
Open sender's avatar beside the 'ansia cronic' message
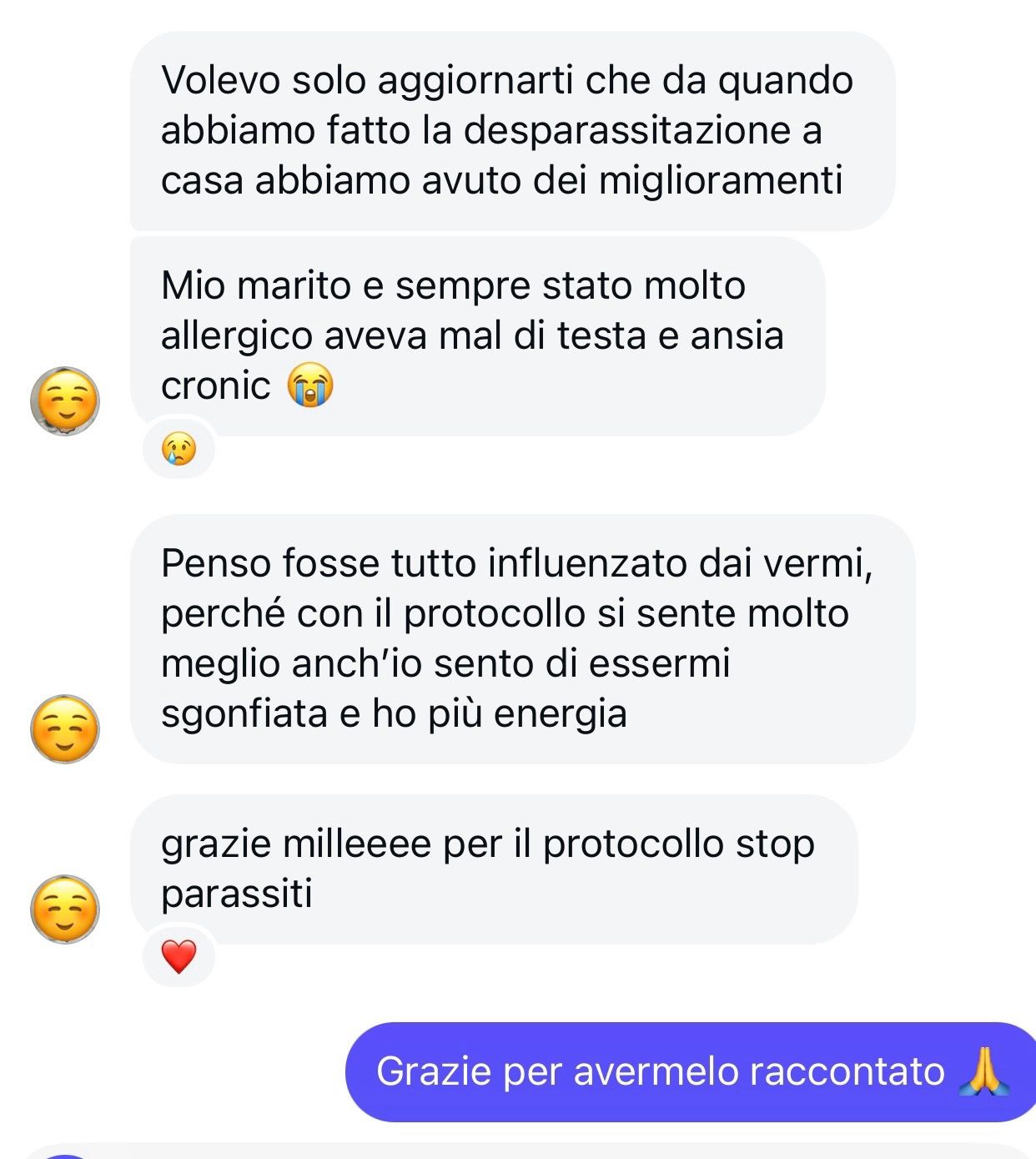(65, 401)
